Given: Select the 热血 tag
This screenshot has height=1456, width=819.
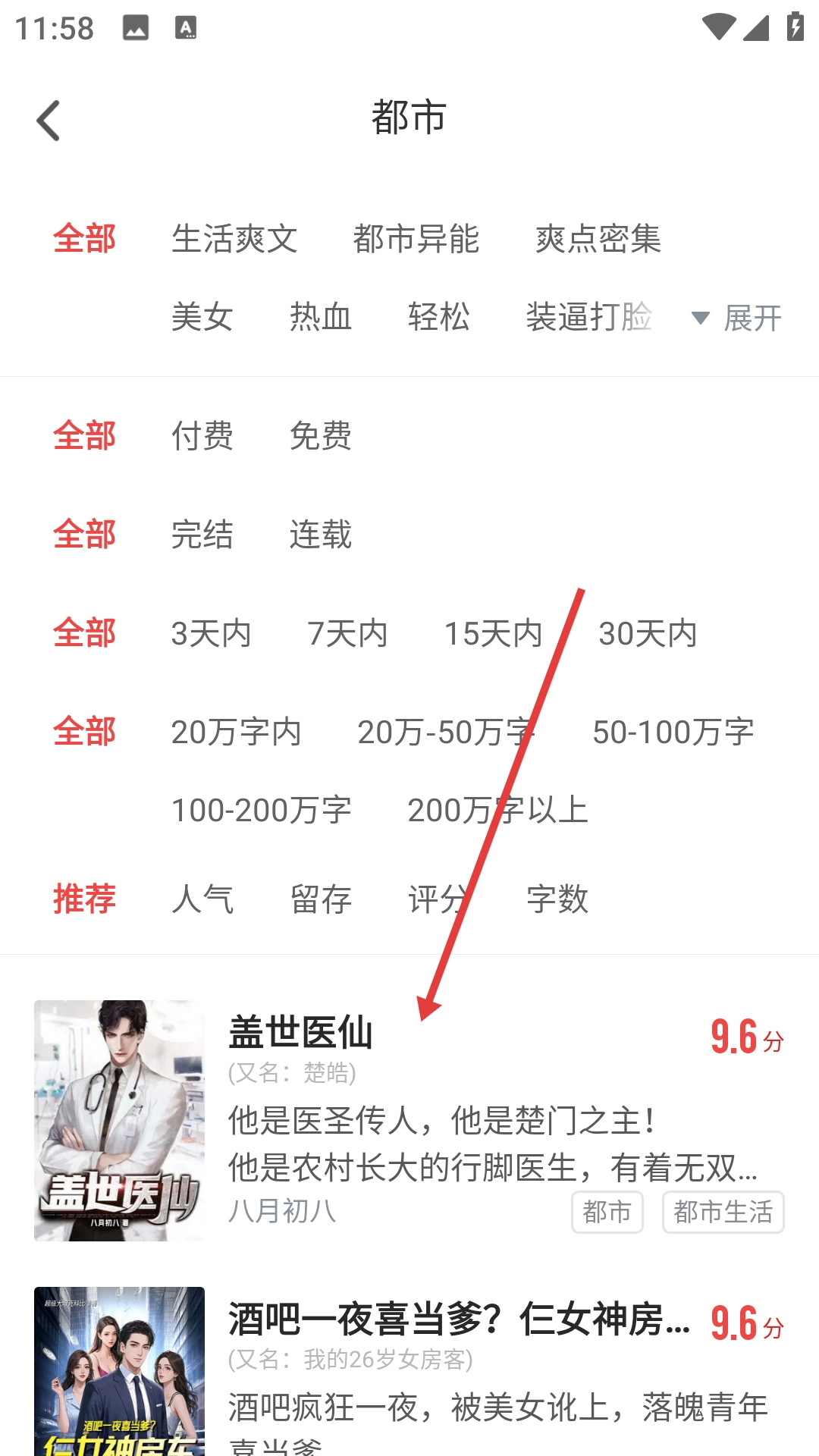Looking at the screenshot, I should (x=321, y=317).
